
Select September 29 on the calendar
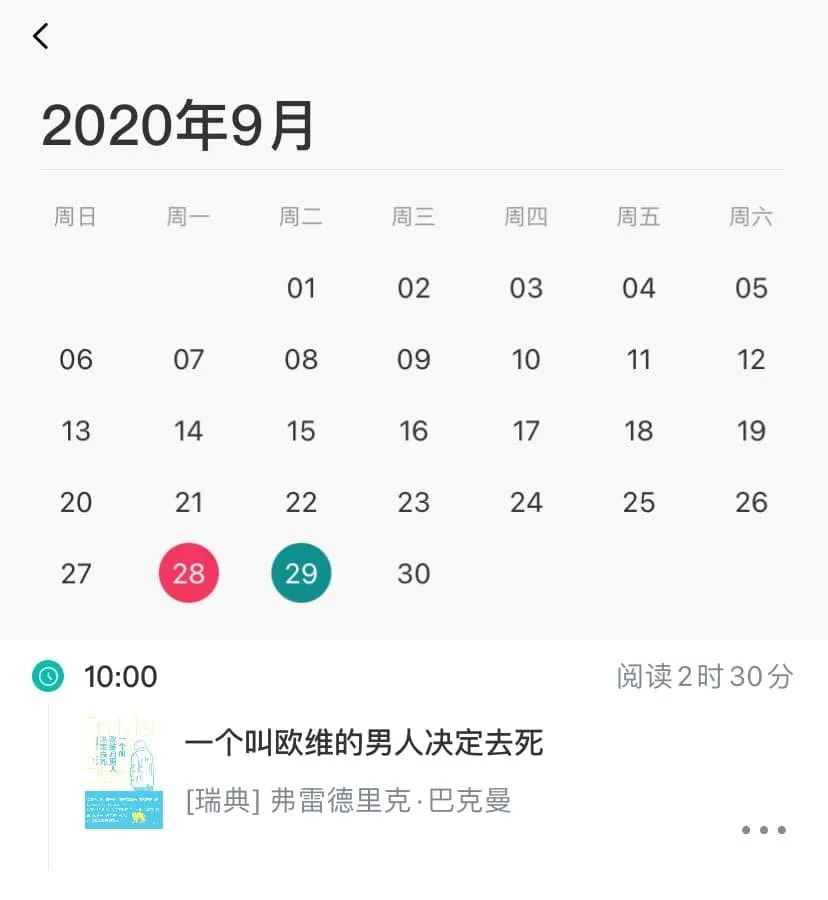coord(301,573)
